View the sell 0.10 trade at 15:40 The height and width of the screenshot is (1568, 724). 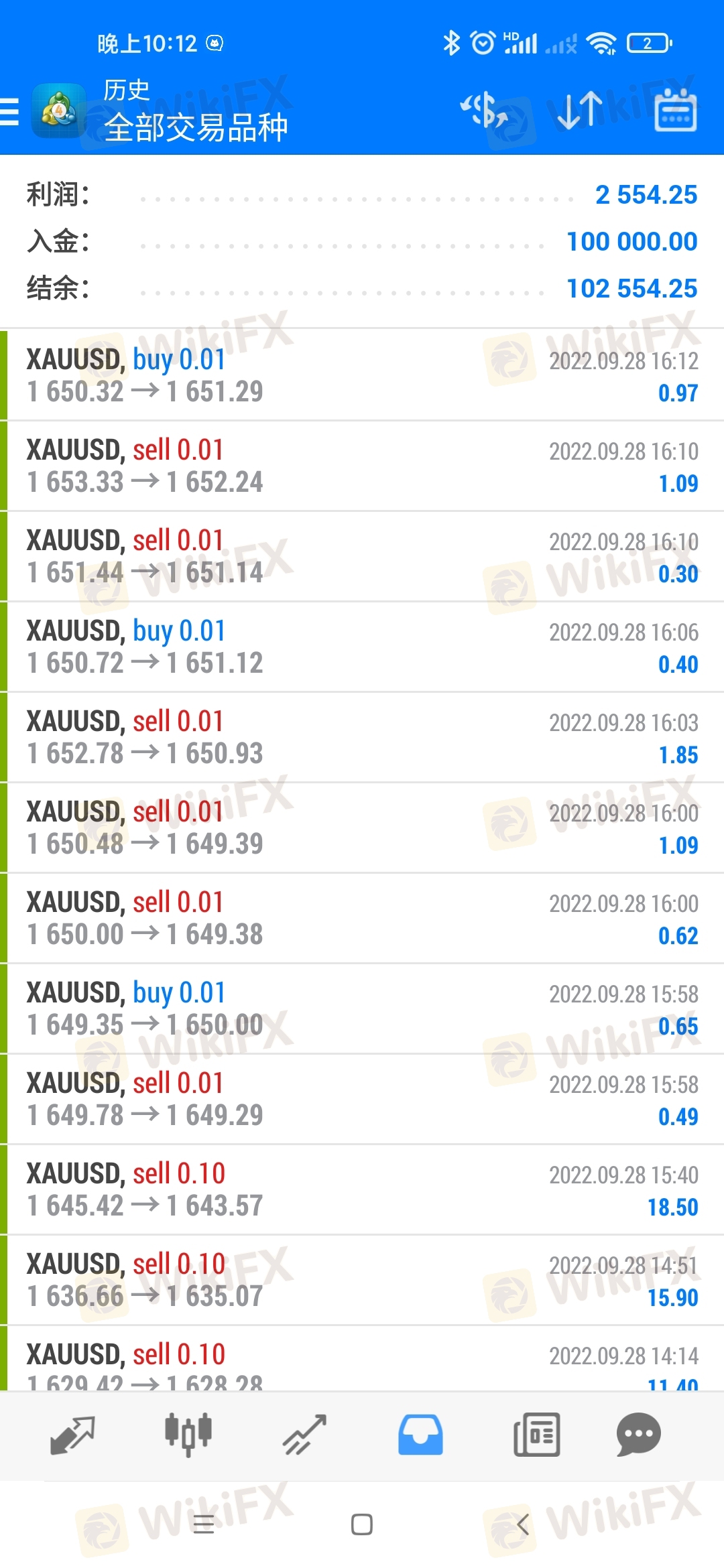(x=362, y=1189)
